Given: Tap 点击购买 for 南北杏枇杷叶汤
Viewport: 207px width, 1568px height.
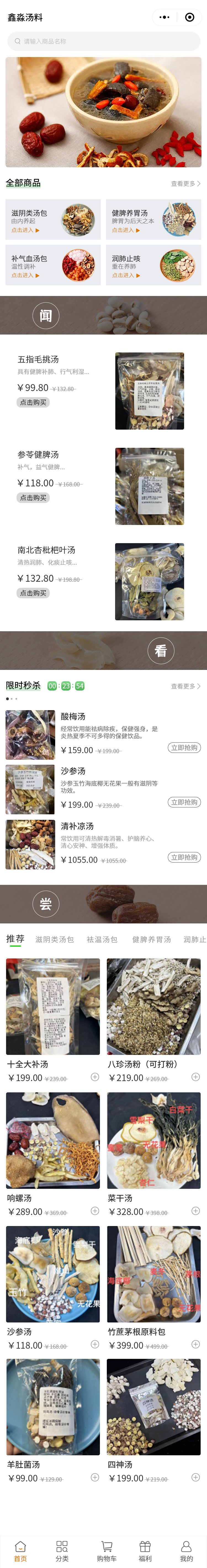Looking at the screenshot, I should coord(33,593).
